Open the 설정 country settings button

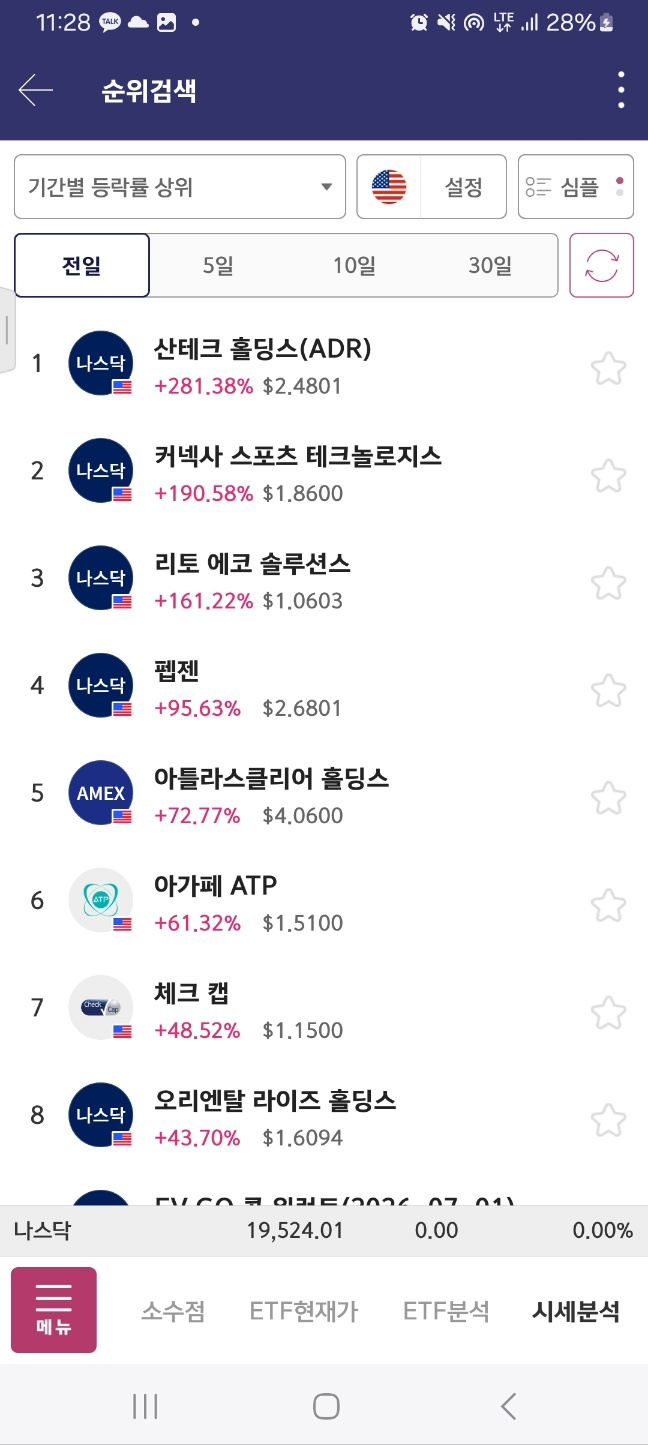pos(432,186)
